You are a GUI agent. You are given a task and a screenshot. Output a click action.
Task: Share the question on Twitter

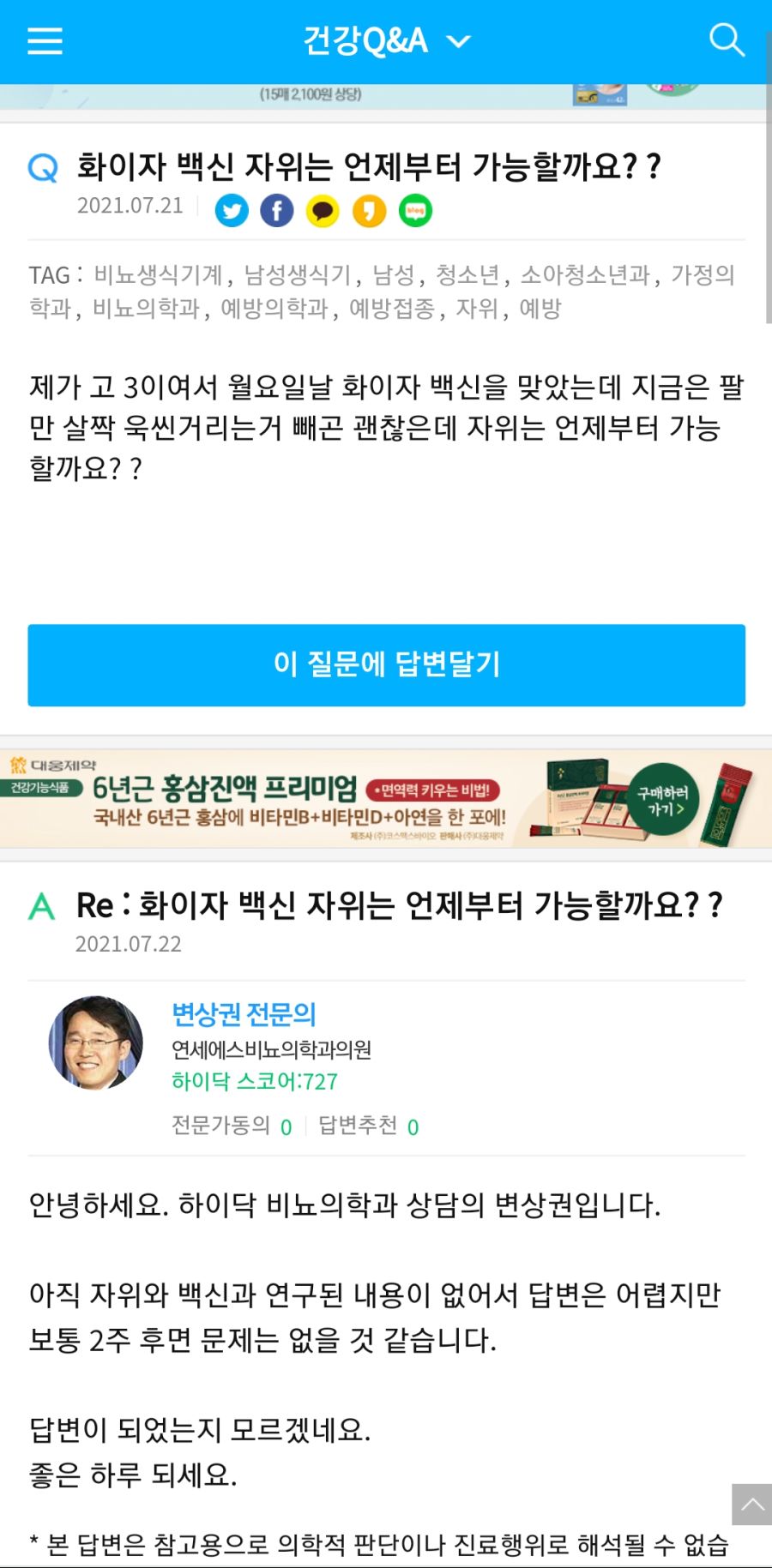tap(232, 210)
